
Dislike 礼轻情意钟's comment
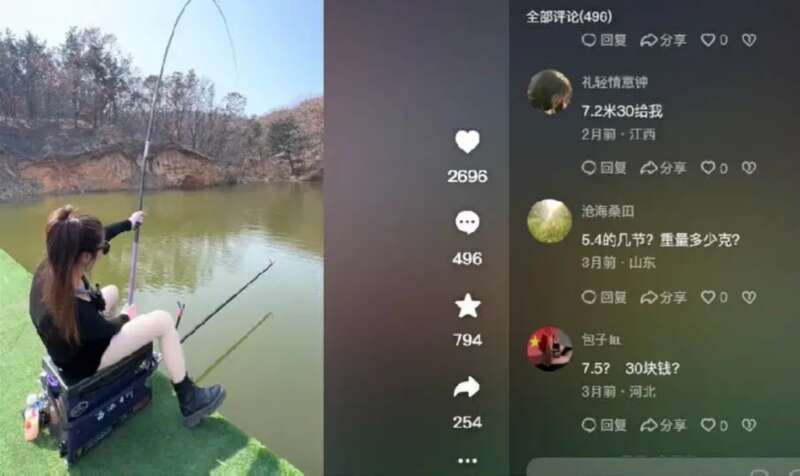point(749,168)
